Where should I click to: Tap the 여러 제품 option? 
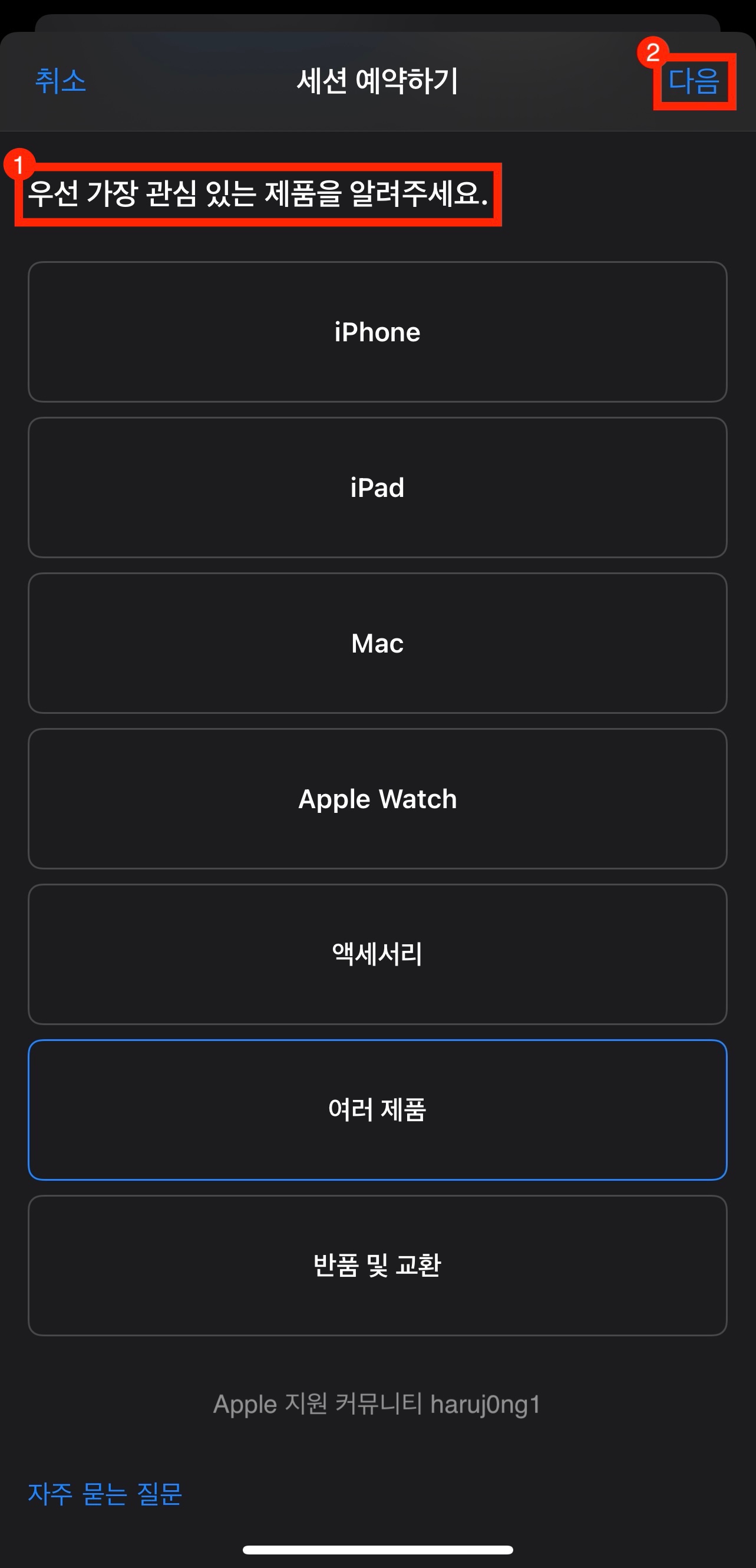[377, 1109]
